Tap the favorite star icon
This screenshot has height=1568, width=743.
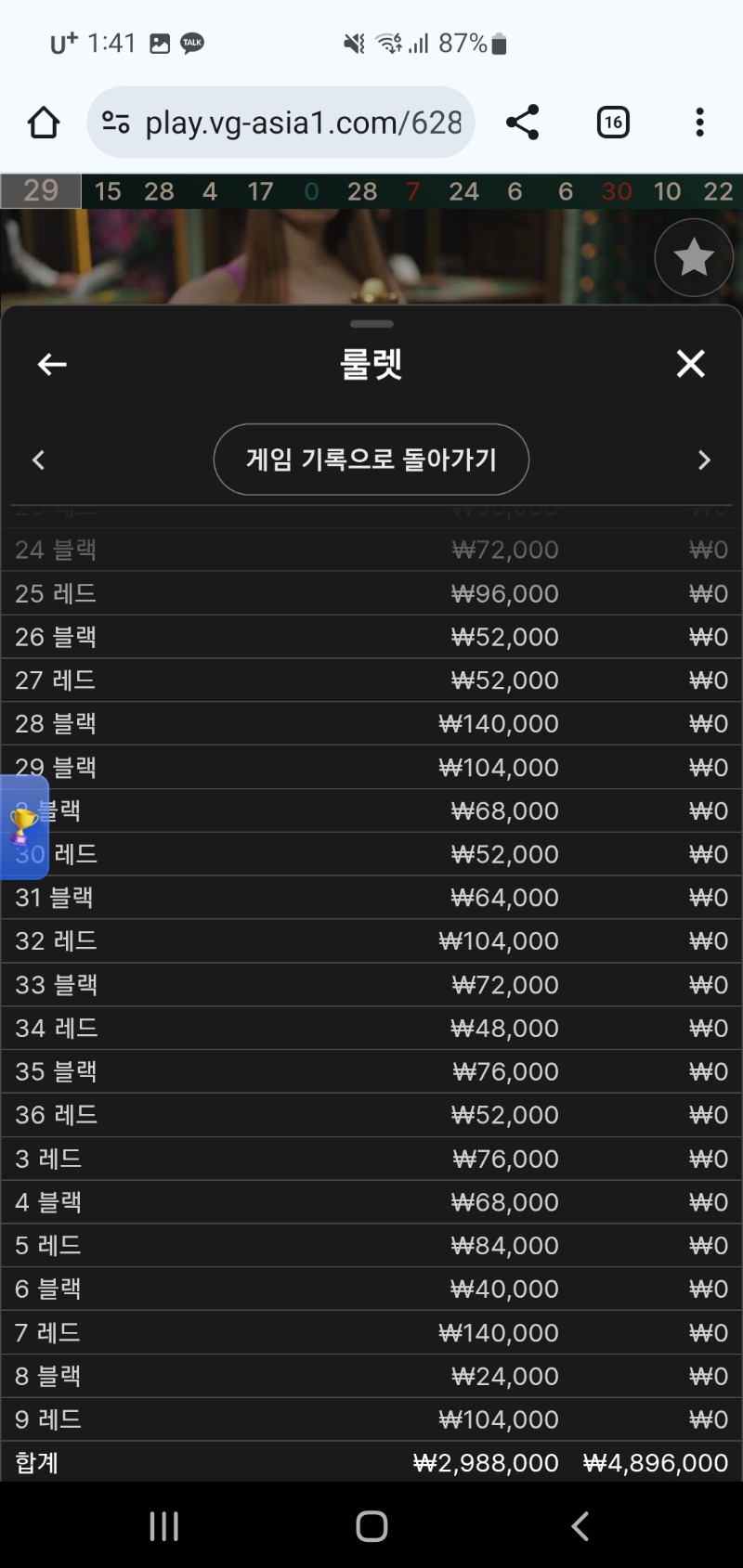[x=693, y=258]
